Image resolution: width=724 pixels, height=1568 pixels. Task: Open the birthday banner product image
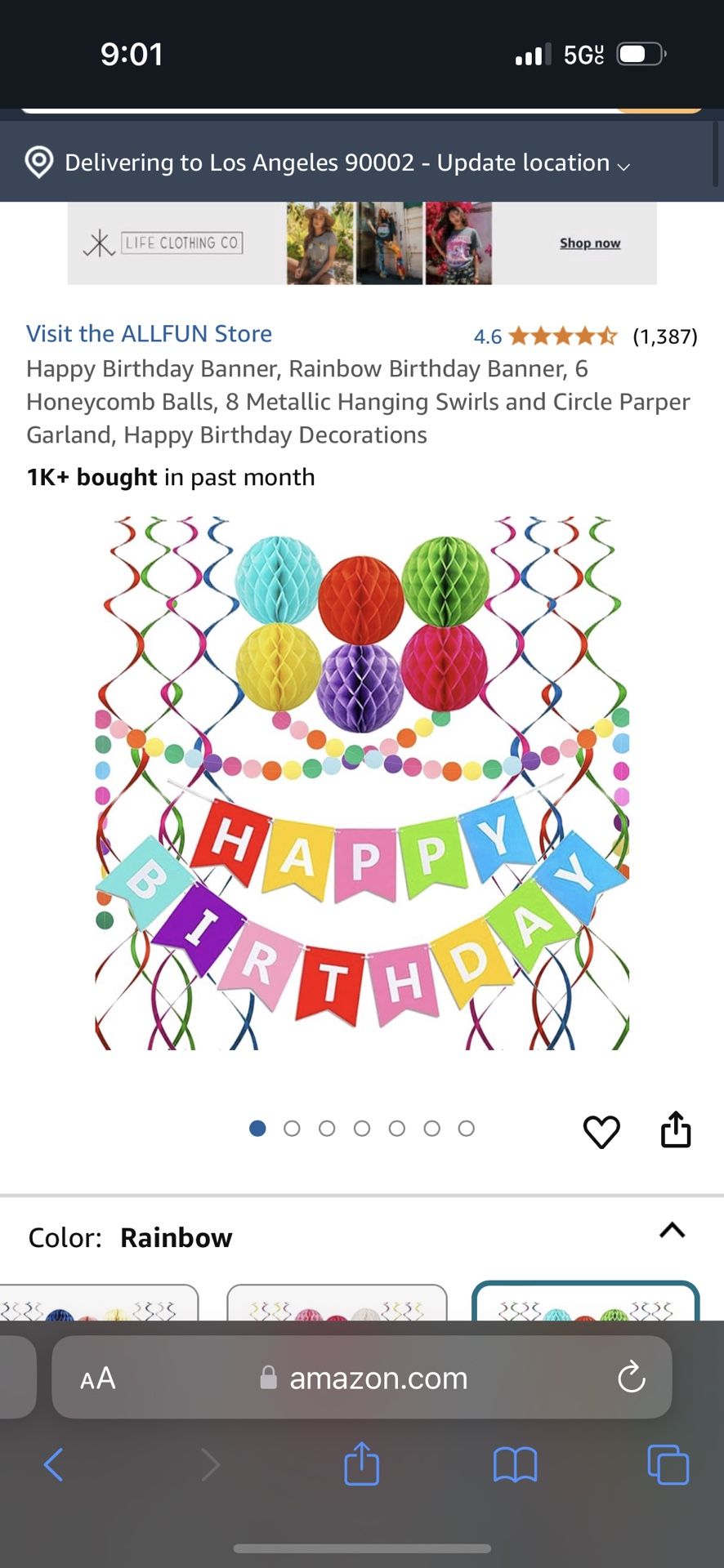click(x=362, y=782)
